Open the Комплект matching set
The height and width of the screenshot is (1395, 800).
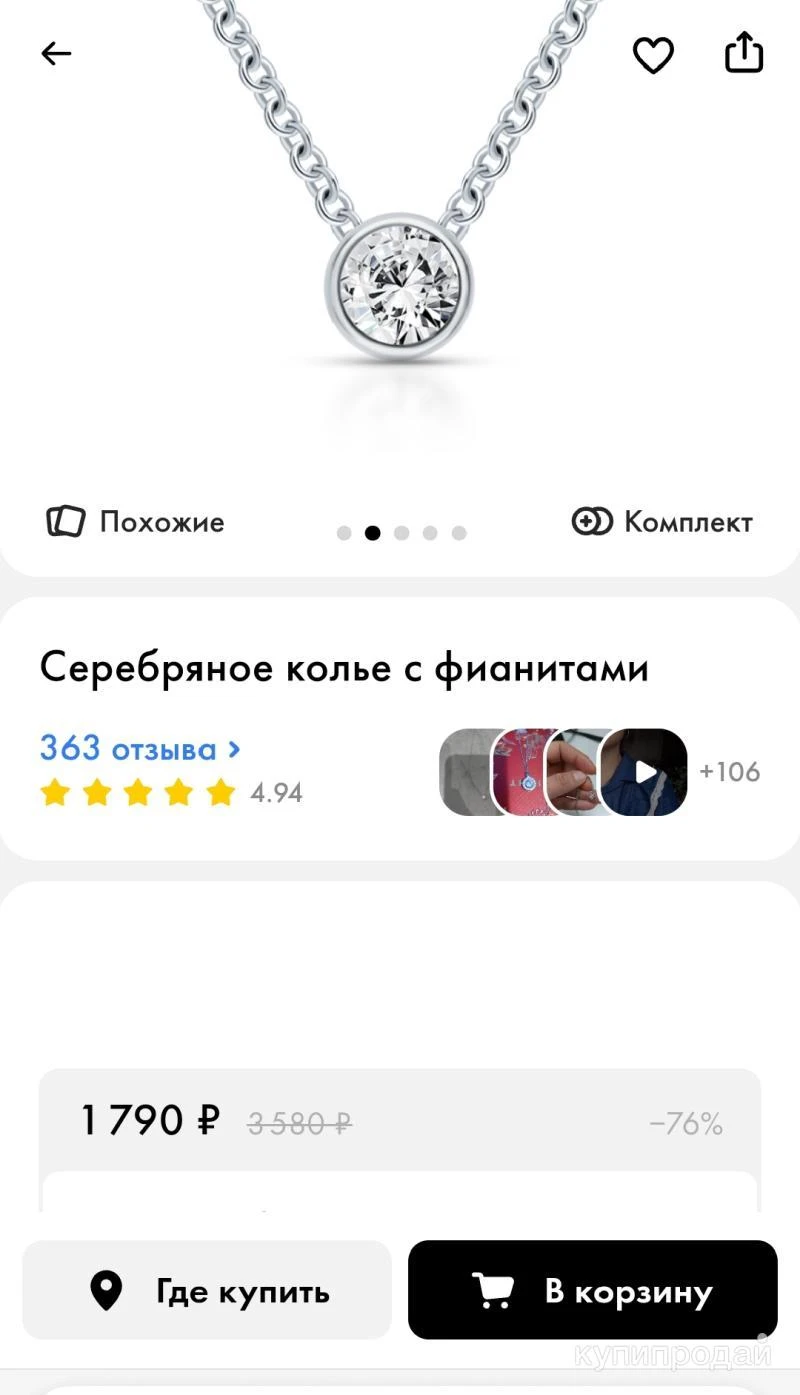click(662, 521)
